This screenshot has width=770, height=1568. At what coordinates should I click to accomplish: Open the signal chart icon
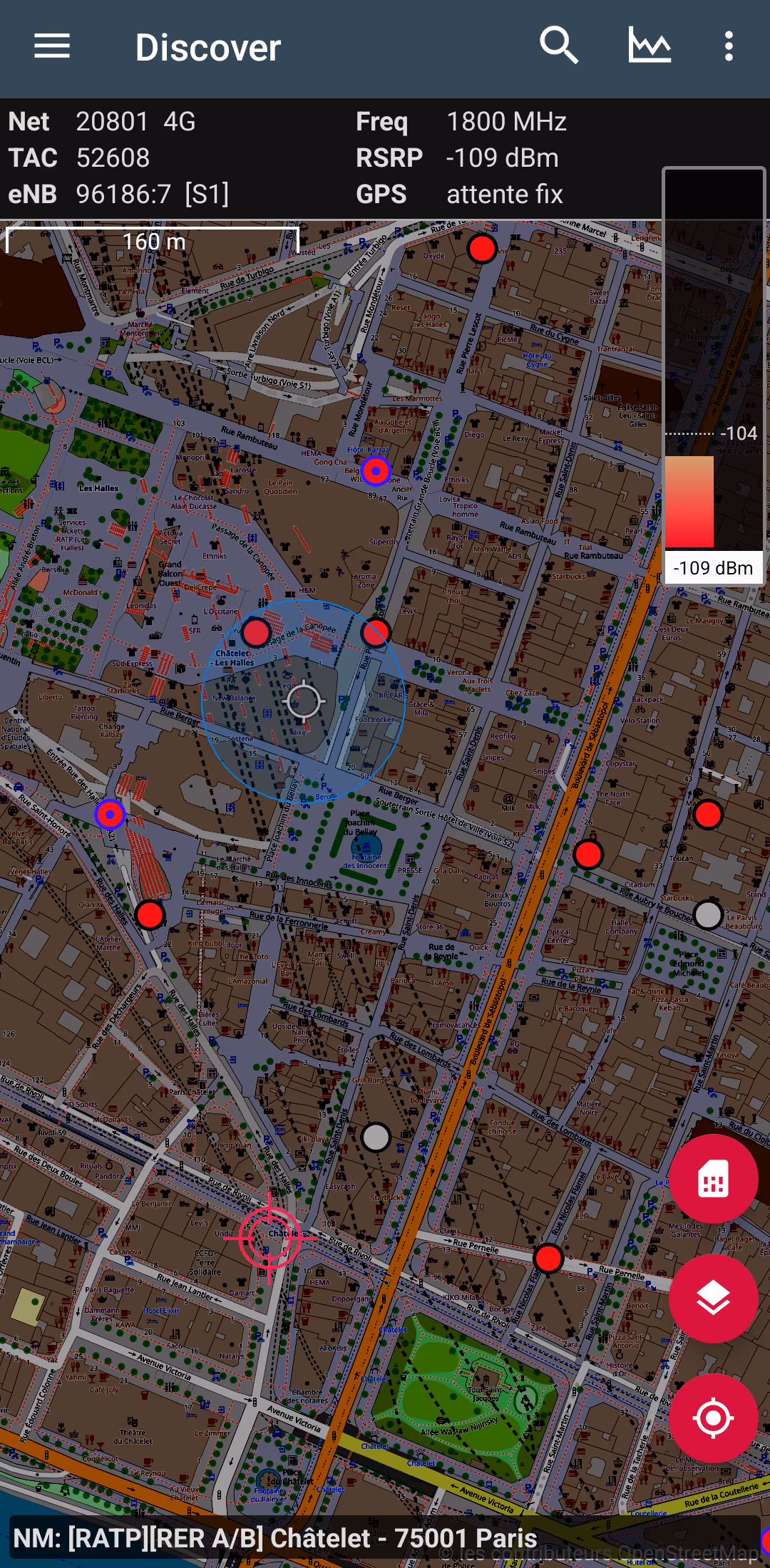coord(650,47)
